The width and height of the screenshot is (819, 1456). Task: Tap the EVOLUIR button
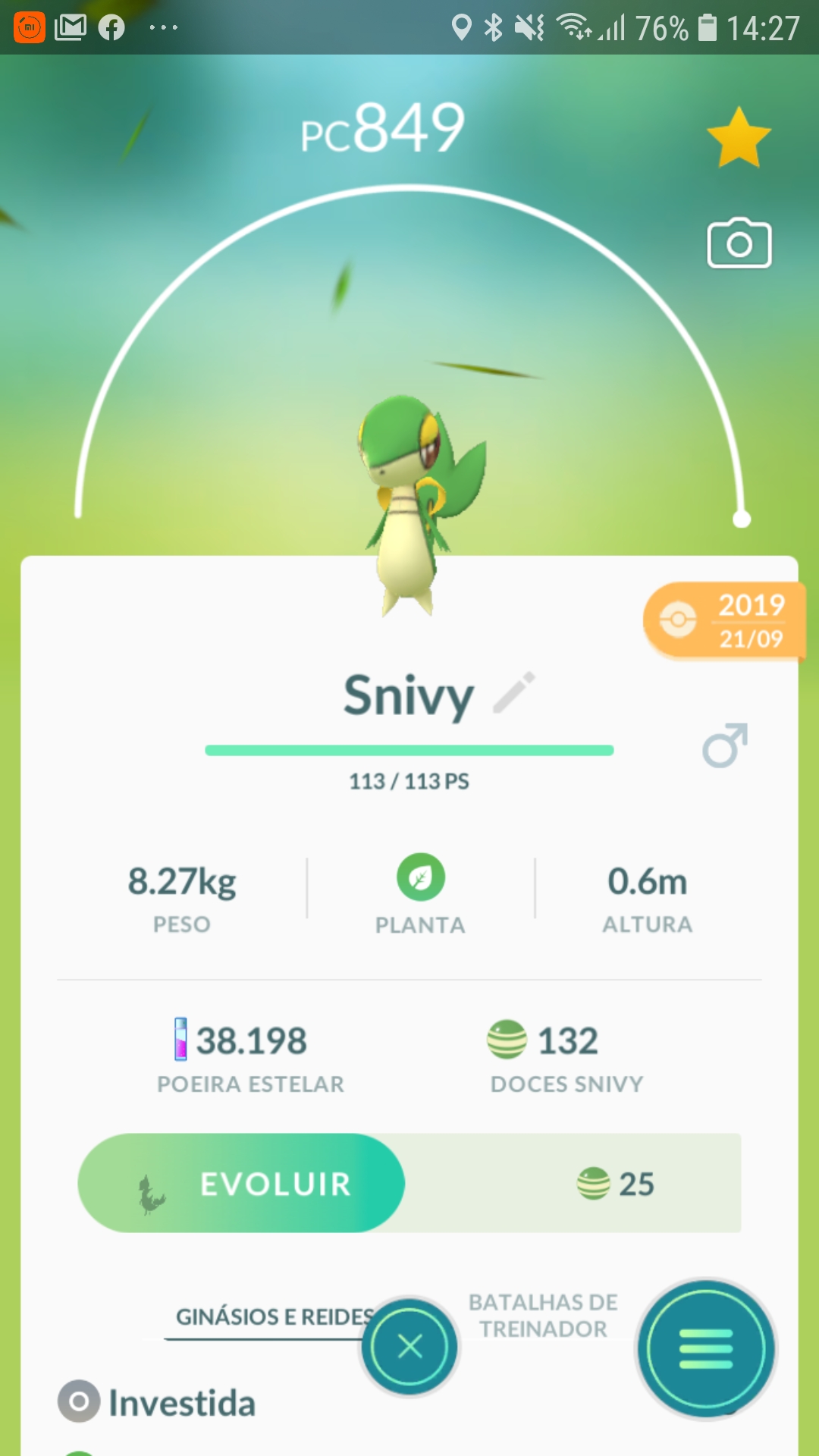coord(241,1183)
